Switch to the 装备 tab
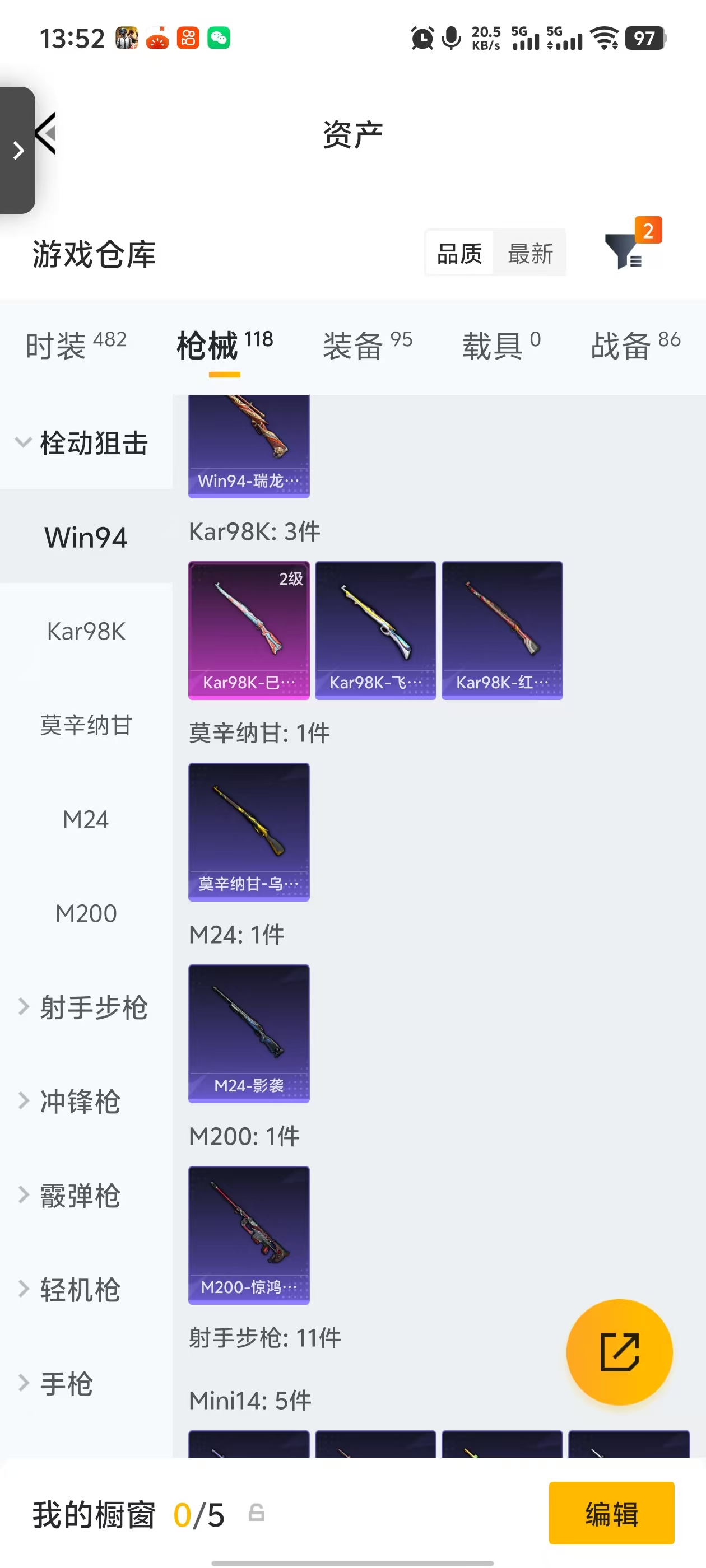Image resolution: width=706 pixels, height=1568 pixels. 368,344
